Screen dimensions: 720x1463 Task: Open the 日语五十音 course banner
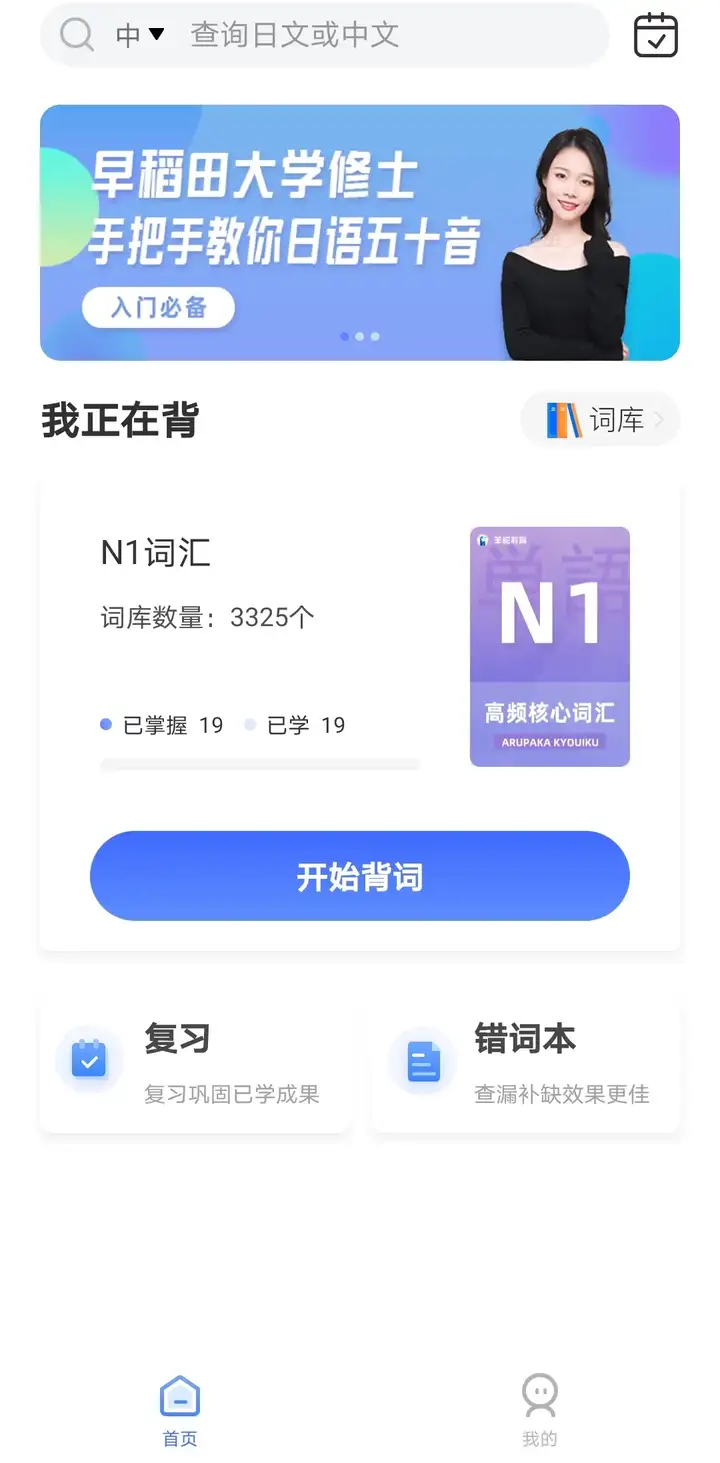(x=360, y=232)
